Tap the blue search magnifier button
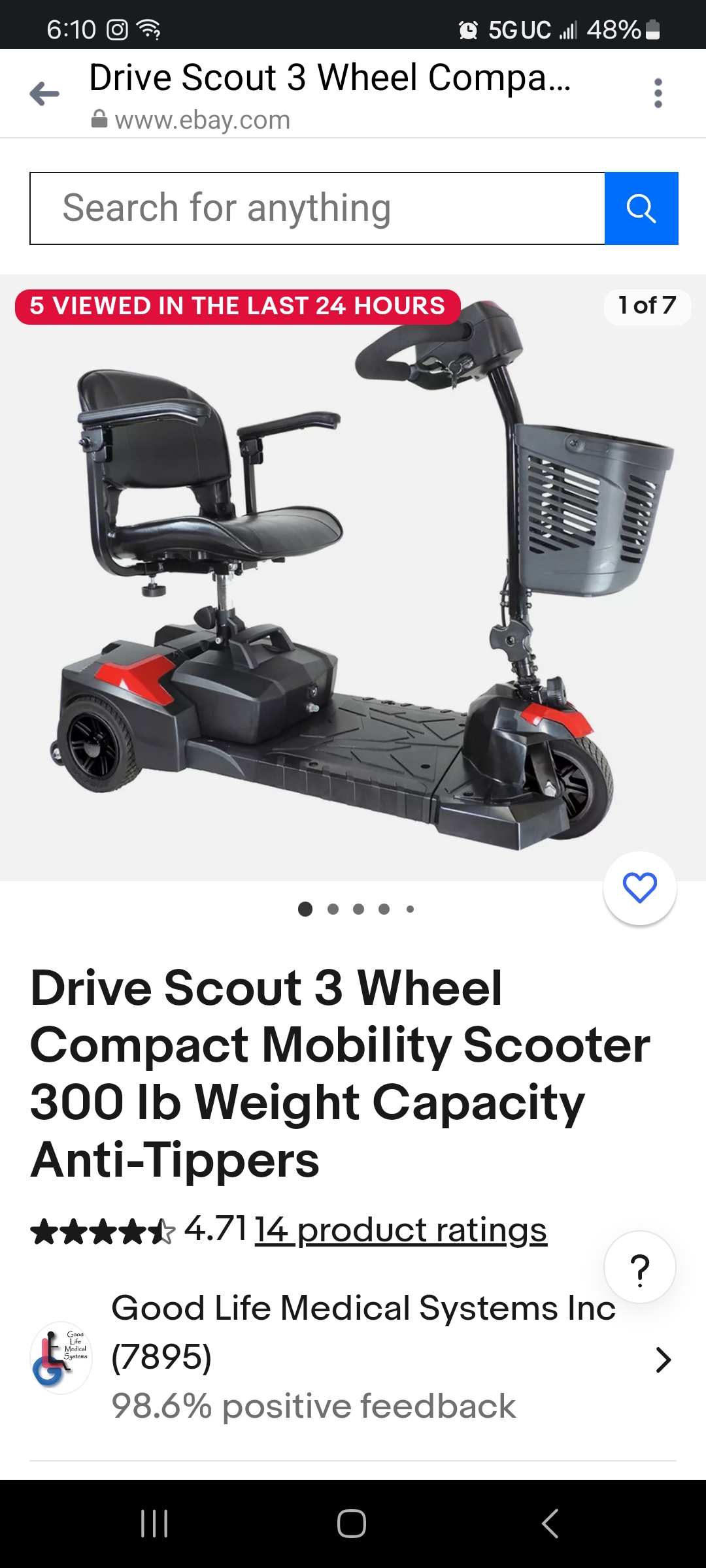Screen dimensions: 706x1568 [x=641, y=208]
